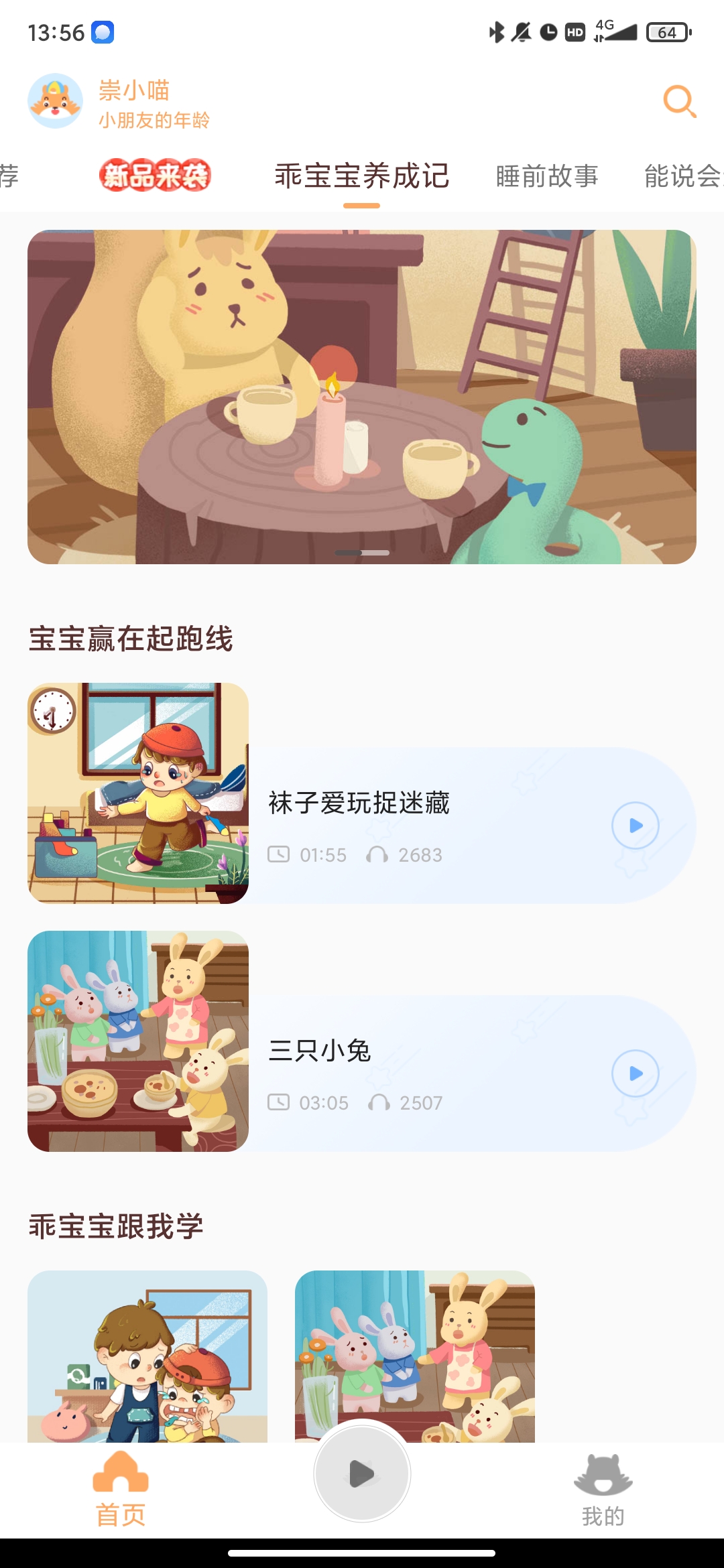Tap 小朋友的年龄 to set child's age

154,121
